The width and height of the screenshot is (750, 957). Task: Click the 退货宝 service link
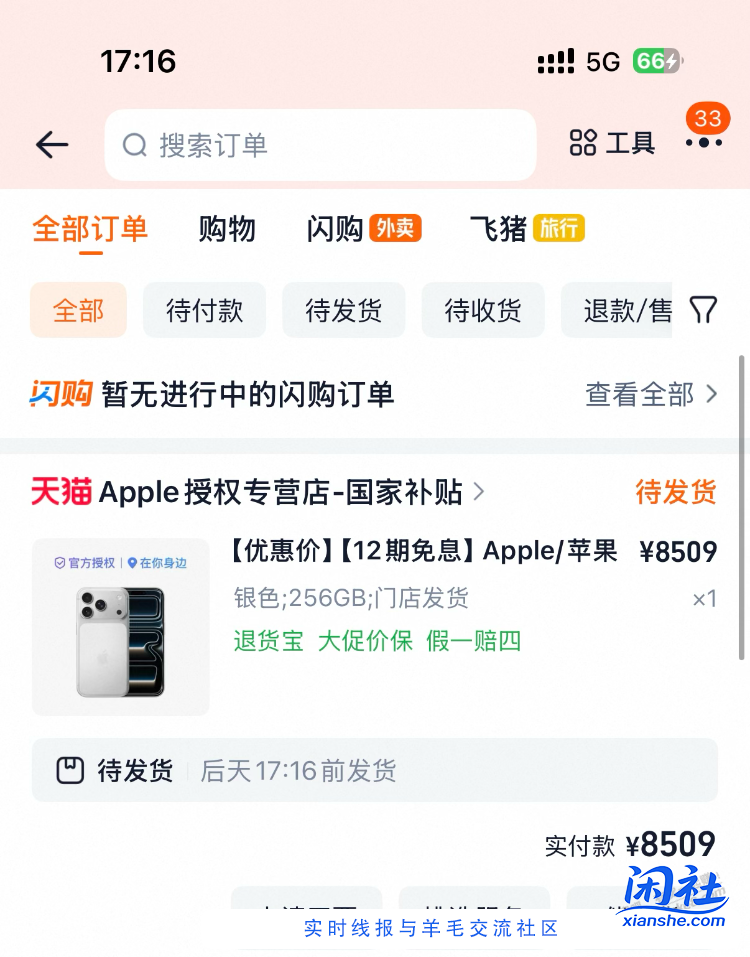tap(267, 641)
